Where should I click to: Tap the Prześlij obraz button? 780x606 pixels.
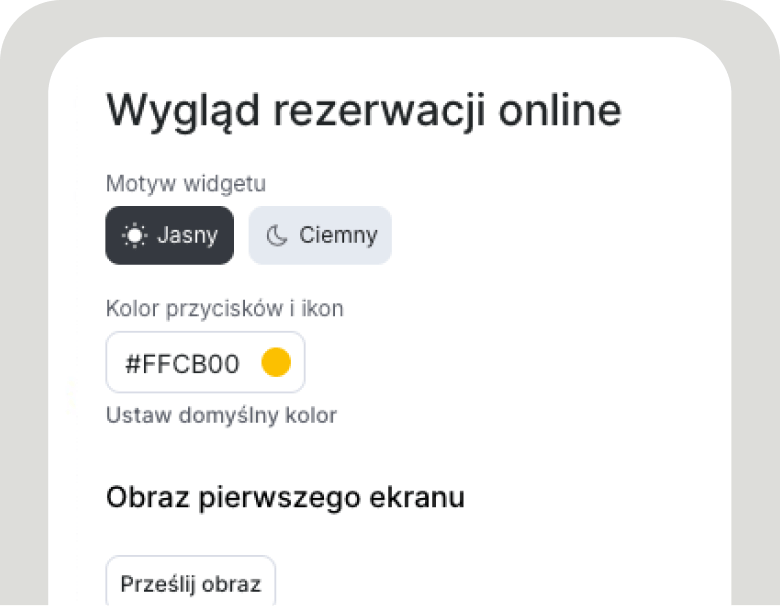[190, 584]
